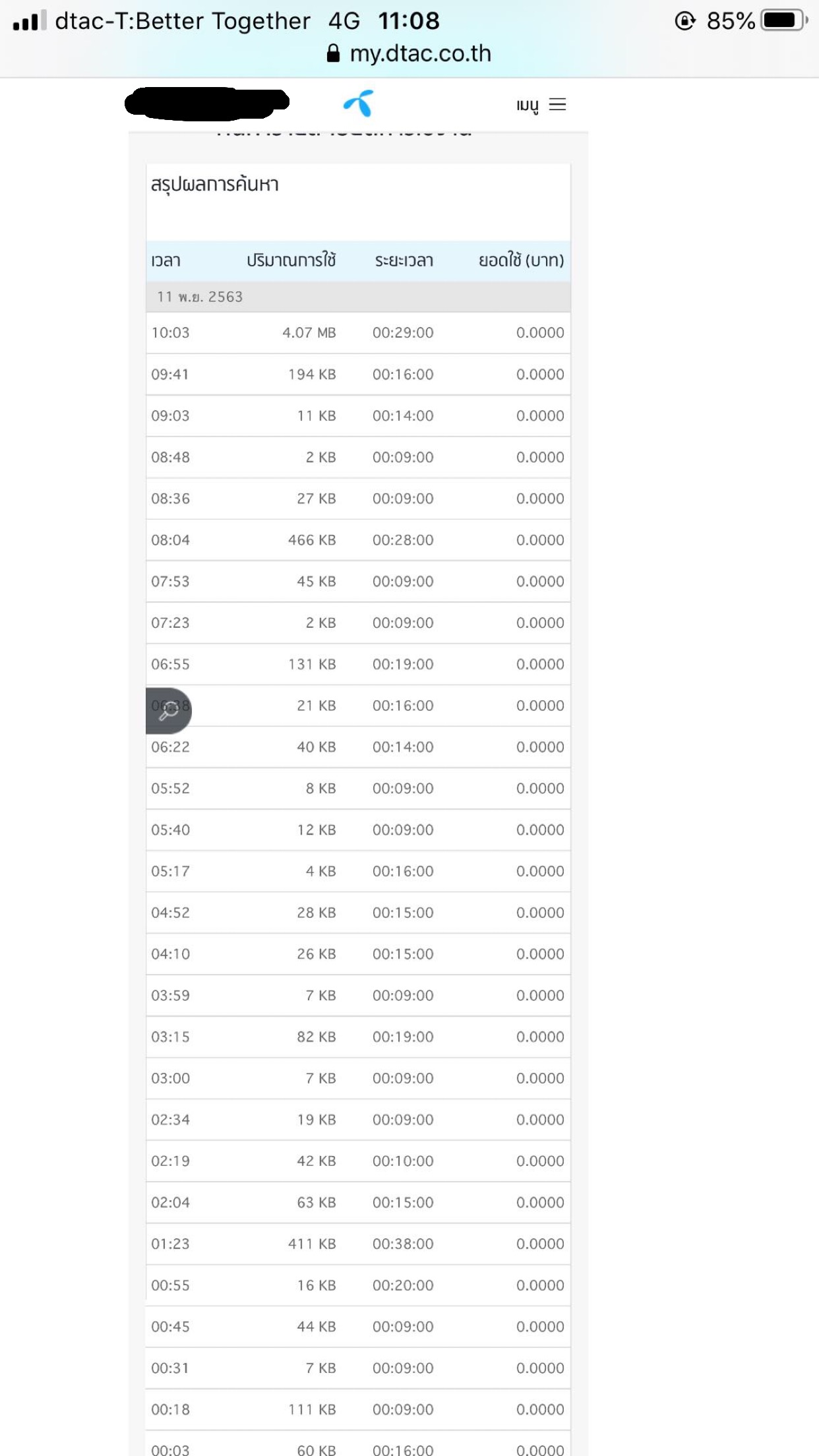The image size is (819, 1456).
Task: Tap the my.dtac.co.th address bar
Action: click(x=409, y=53)
